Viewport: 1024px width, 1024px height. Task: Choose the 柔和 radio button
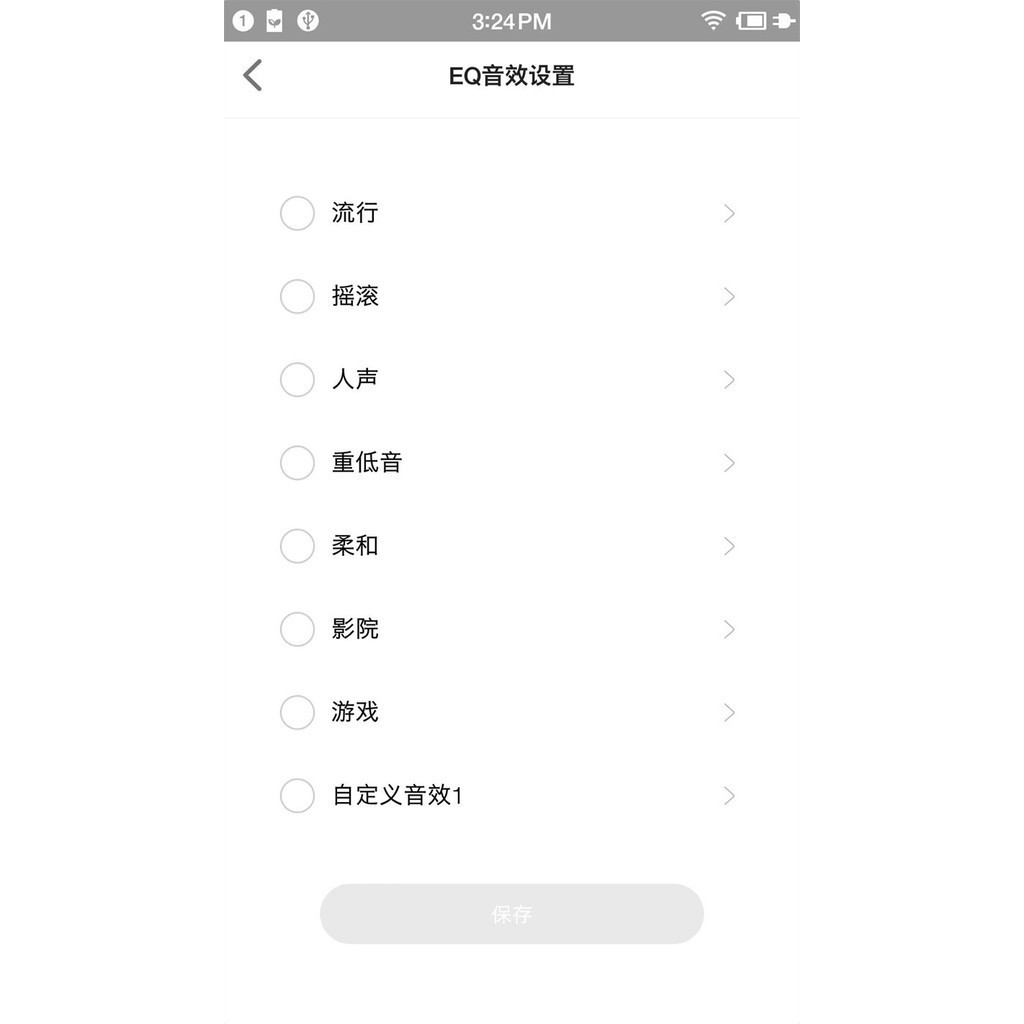pos(297,546)
